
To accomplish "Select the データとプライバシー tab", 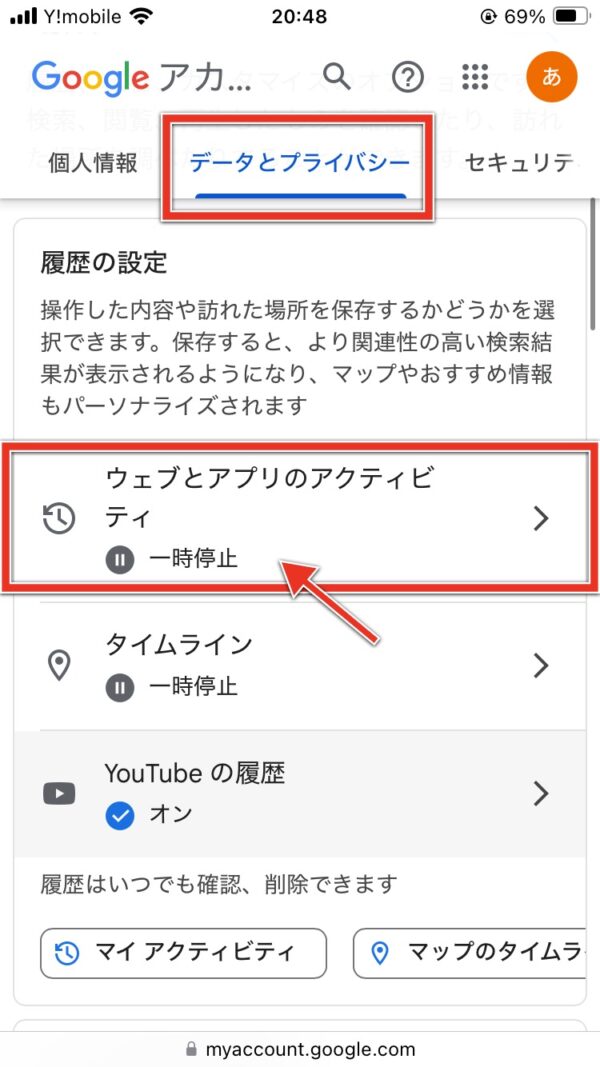I will pos(300,163).
